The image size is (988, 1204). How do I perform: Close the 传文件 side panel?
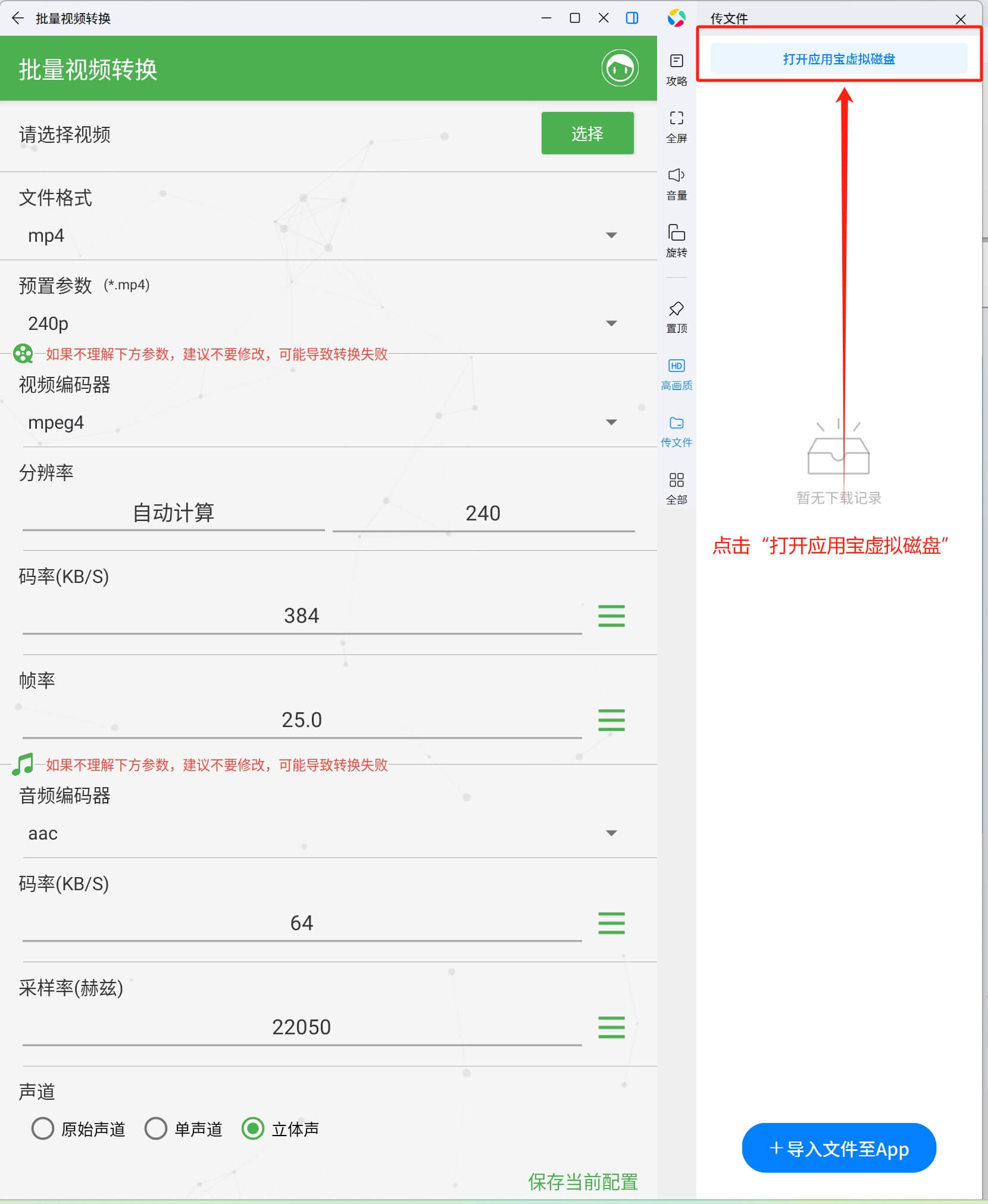[960, 20]
